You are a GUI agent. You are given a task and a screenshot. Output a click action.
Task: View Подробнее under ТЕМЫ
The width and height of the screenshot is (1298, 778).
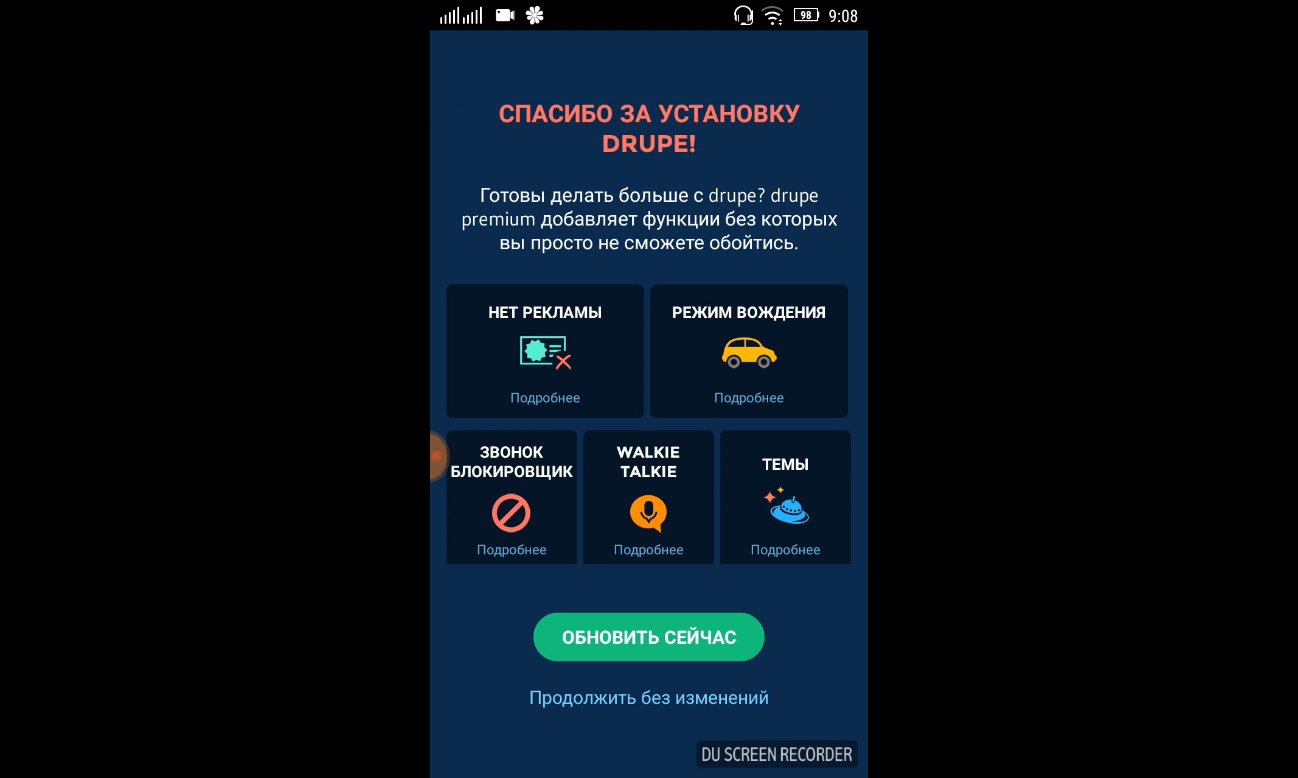point(785,550)
